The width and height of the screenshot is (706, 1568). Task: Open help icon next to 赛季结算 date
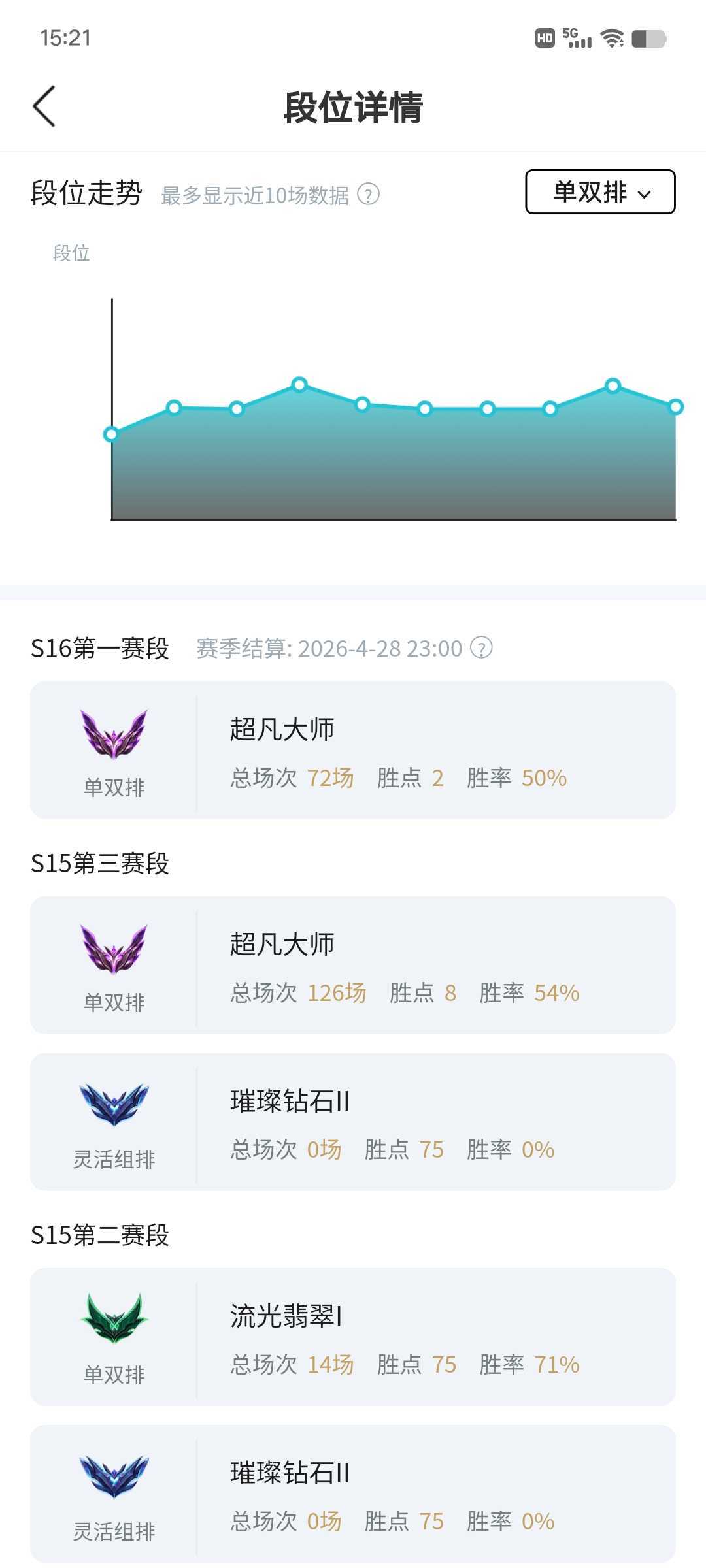point(482,648)
